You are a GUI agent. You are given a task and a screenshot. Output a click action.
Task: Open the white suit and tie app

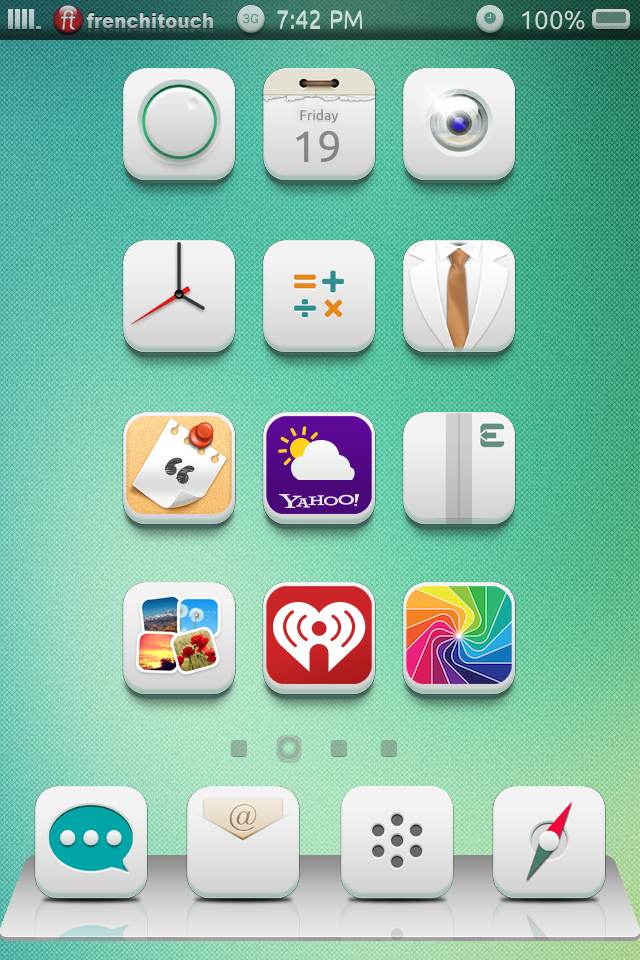click(459, 295)
